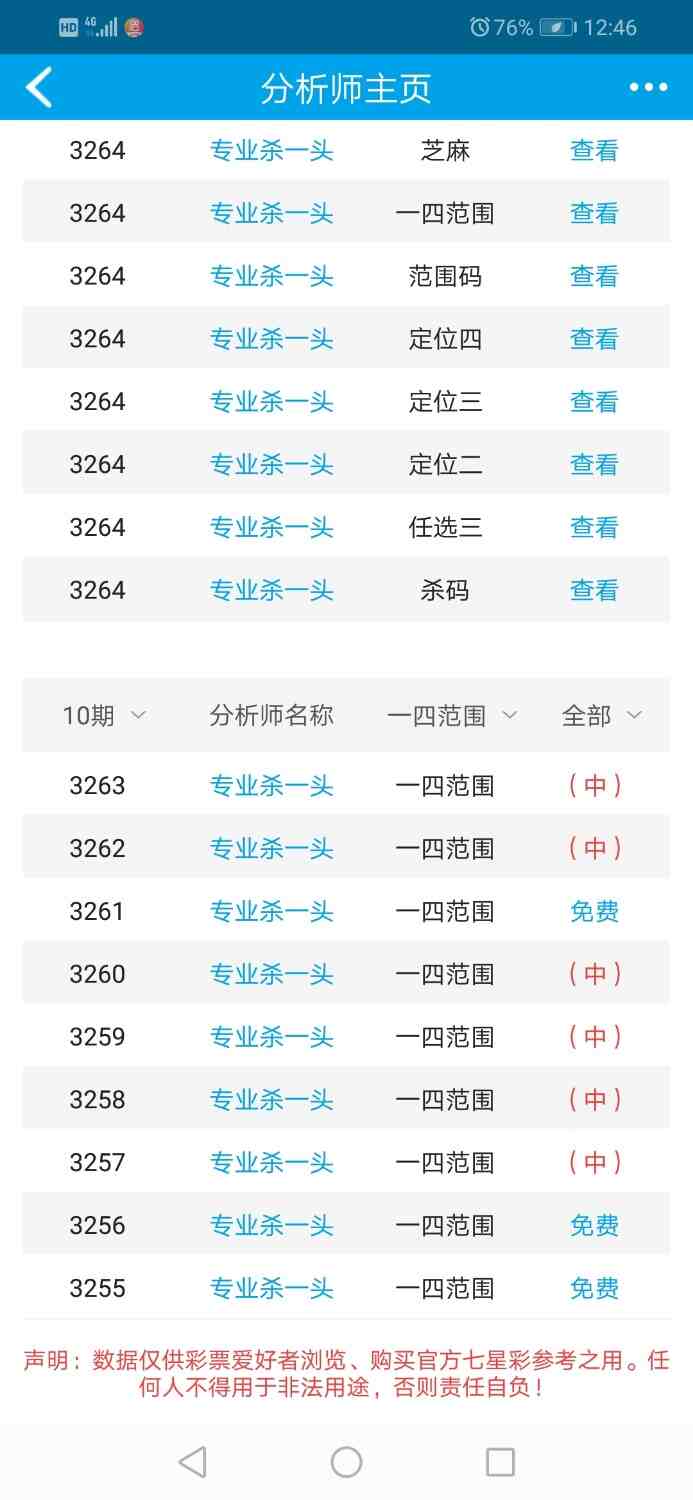Open 免费 prediction for issue 3261
This screenshot has height=1500, width=693.
click(x=594, y=912)
